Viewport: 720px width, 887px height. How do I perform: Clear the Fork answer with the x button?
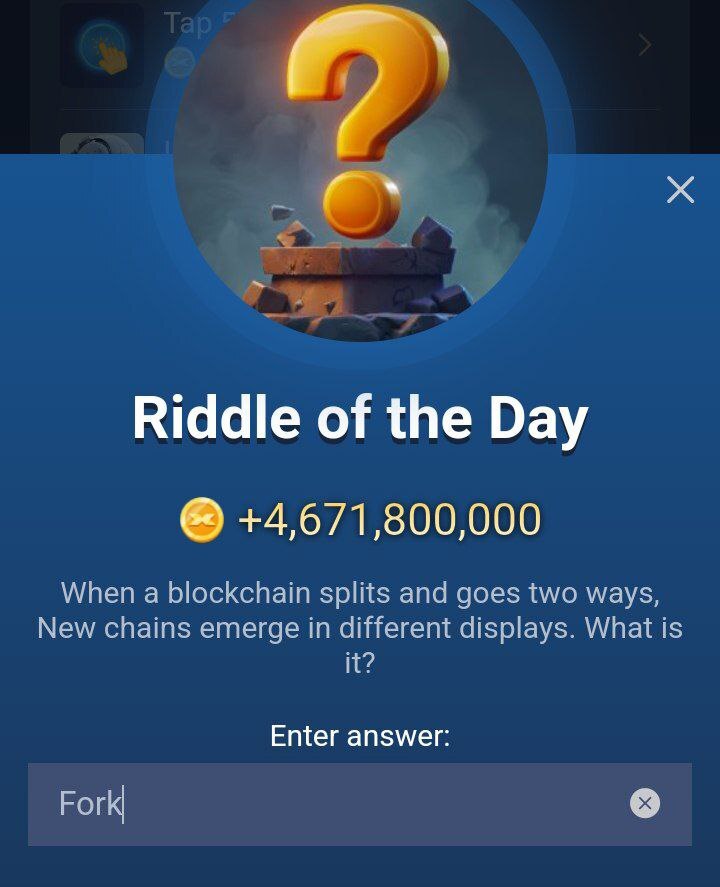tap(646, 803)
